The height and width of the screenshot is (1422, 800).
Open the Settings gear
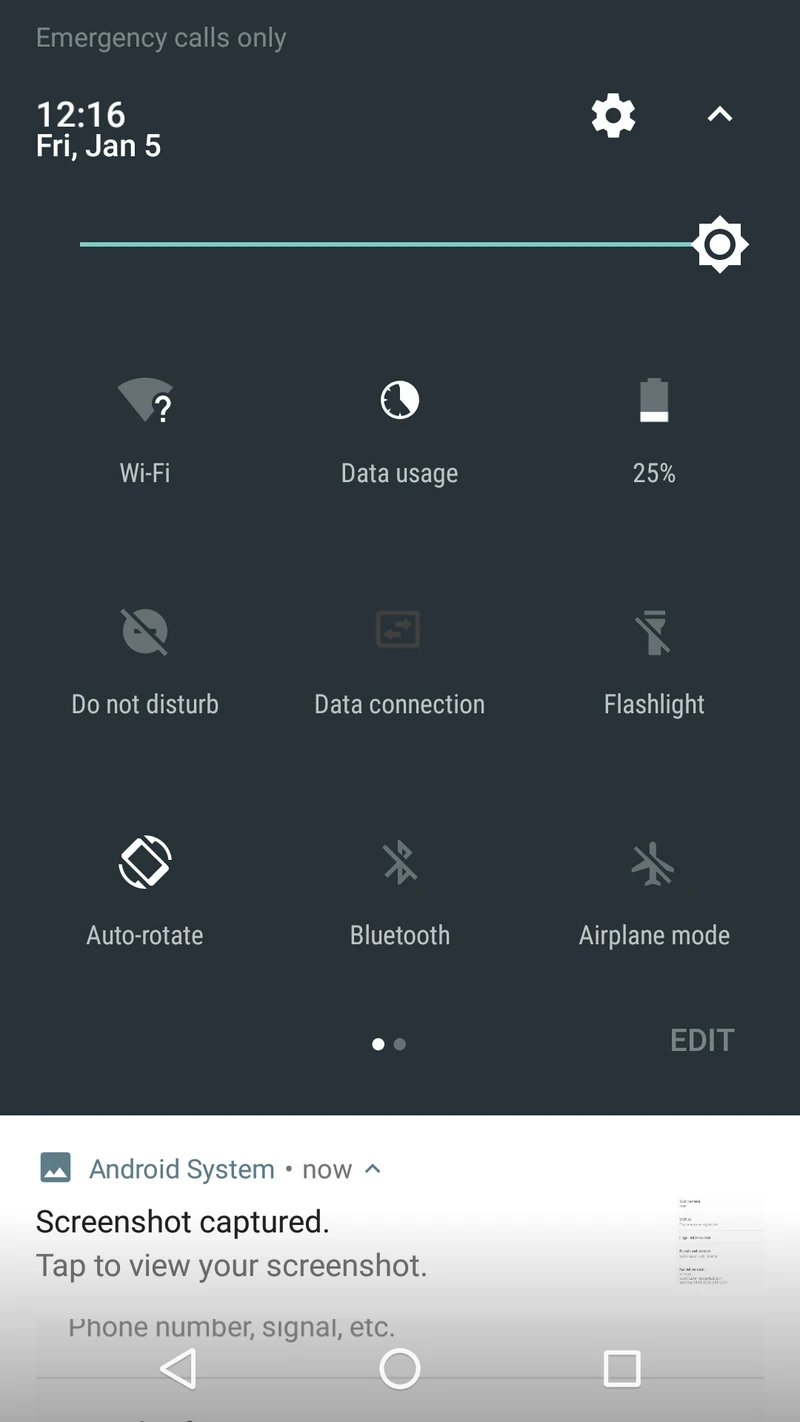[x=613, y=115]
